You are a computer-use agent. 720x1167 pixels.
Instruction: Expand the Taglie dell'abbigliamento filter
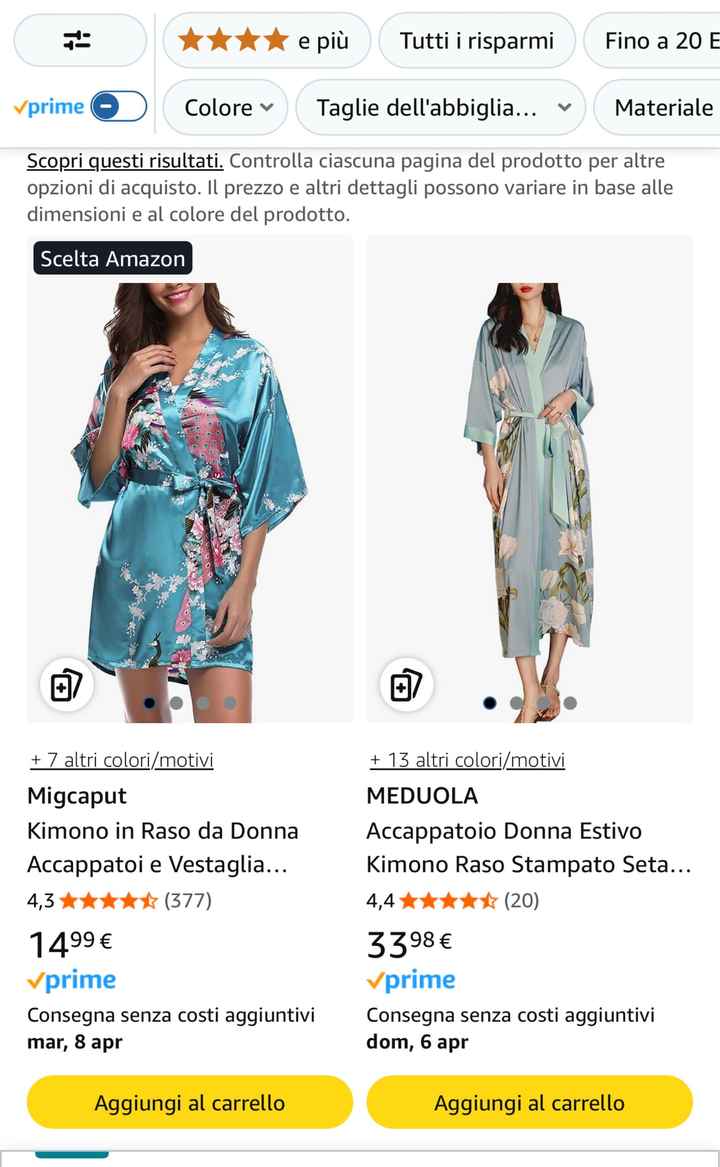point(440,107)
